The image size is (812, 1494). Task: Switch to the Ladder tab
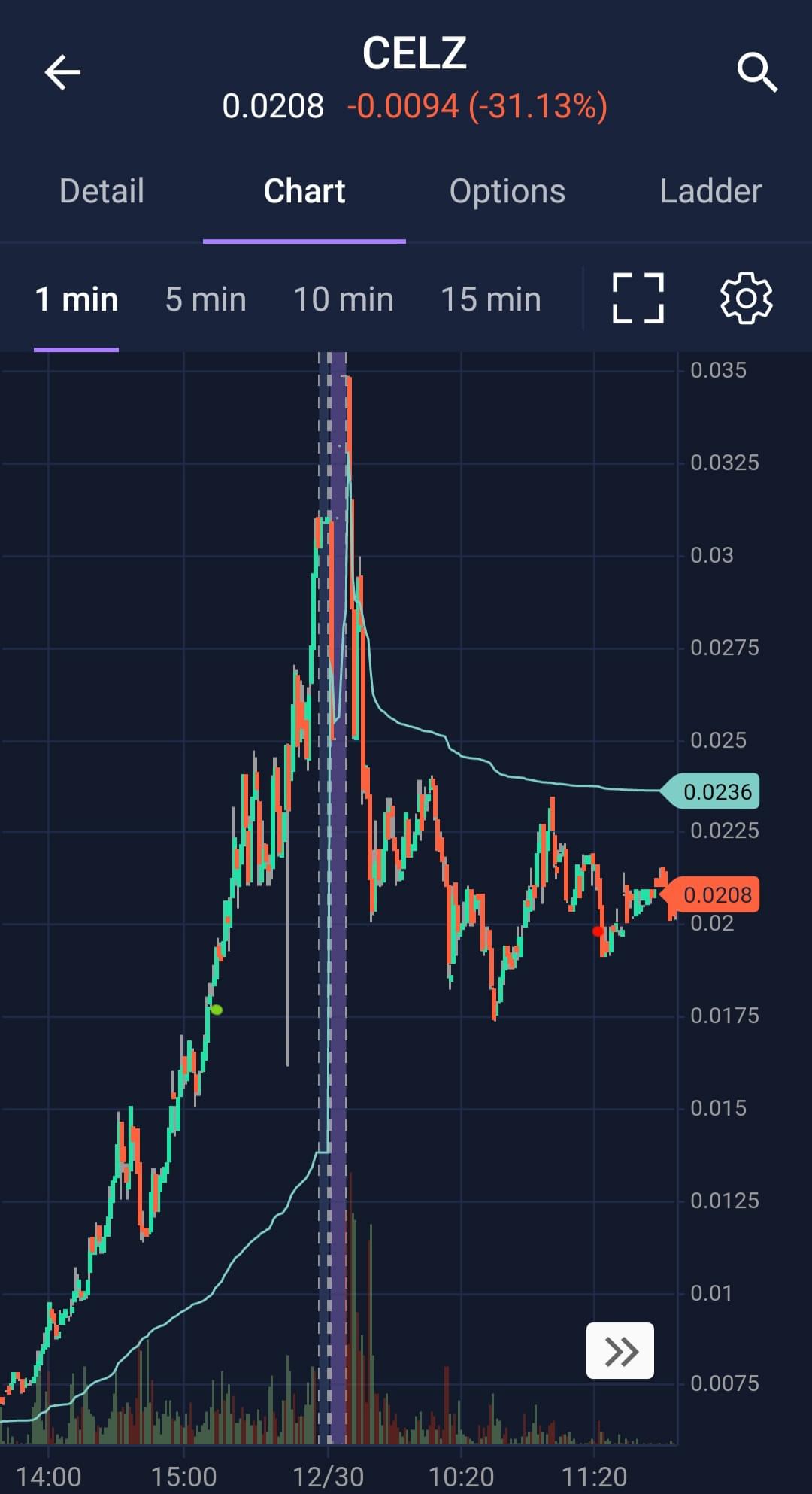click(x=710, y=191)
